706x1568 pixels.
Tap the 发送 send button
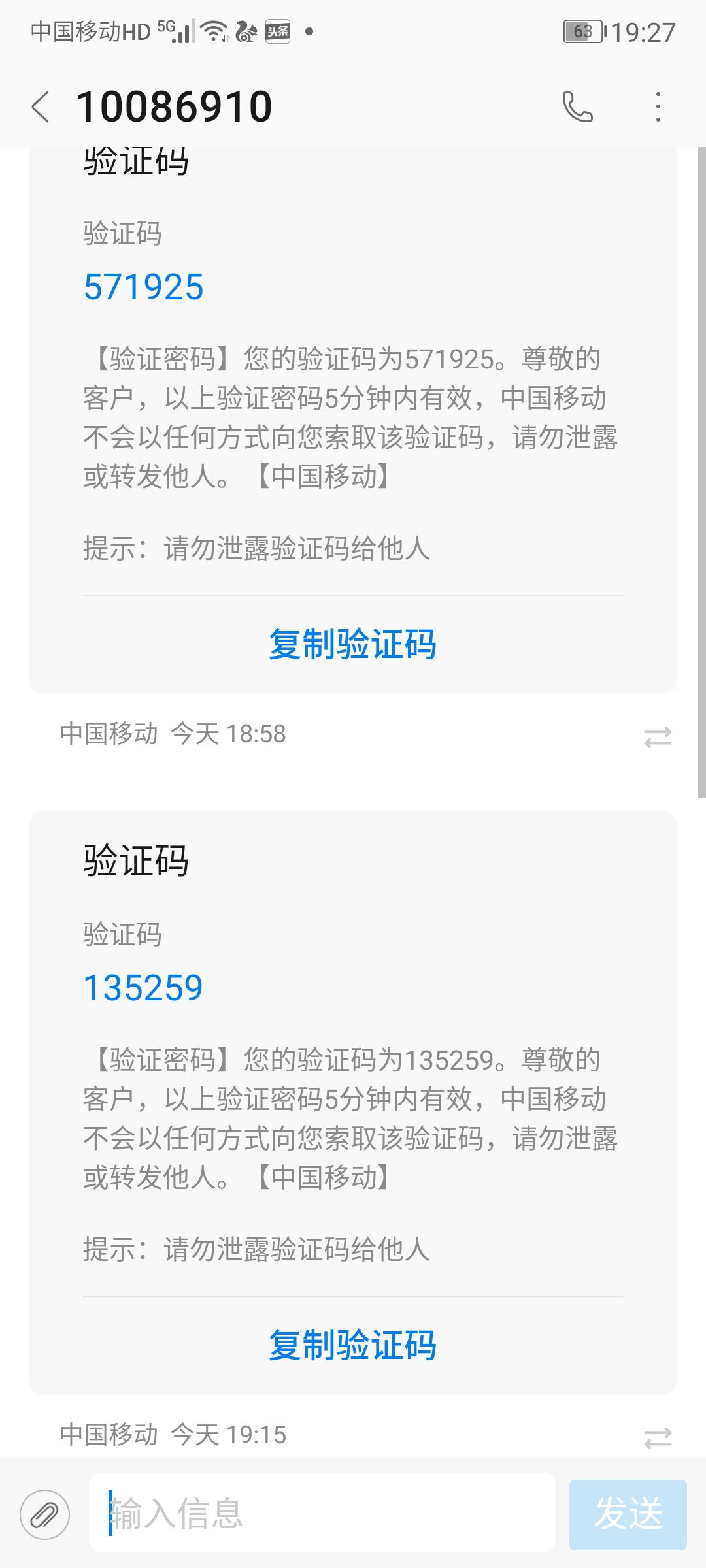628,1514
